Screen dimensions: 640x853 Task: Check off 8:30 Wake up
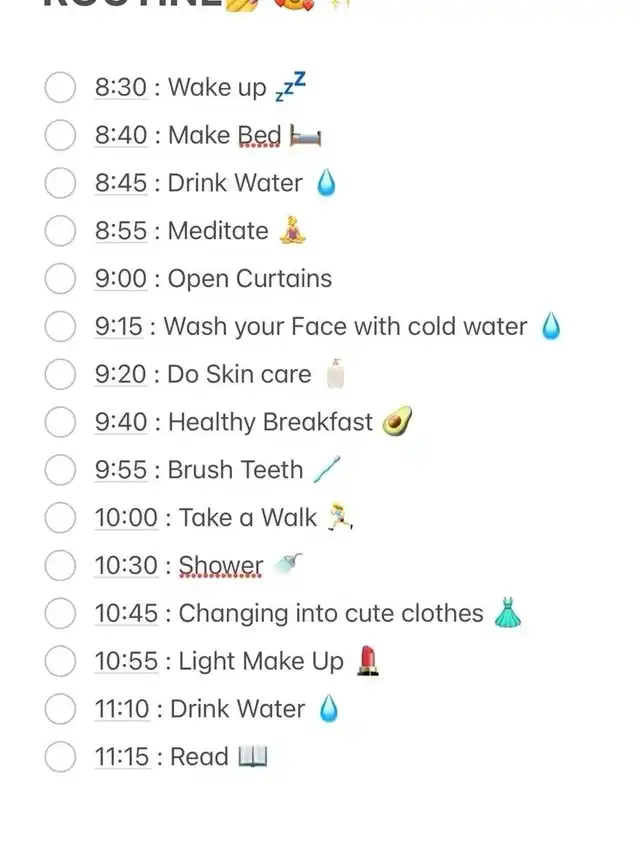point(60,87)
